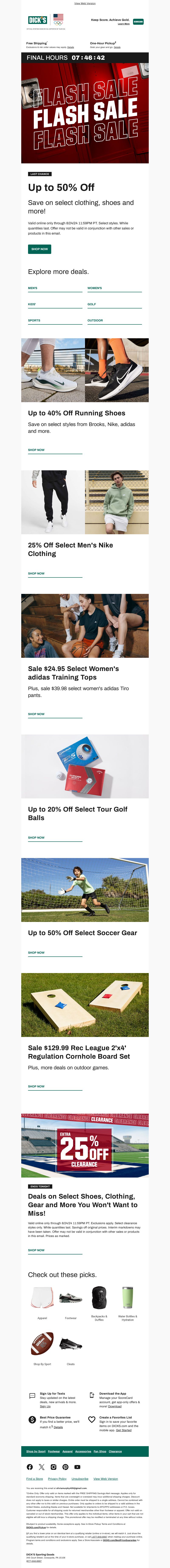Shop Now for 50% Off Soccer Gear

[x=36, y=953]
